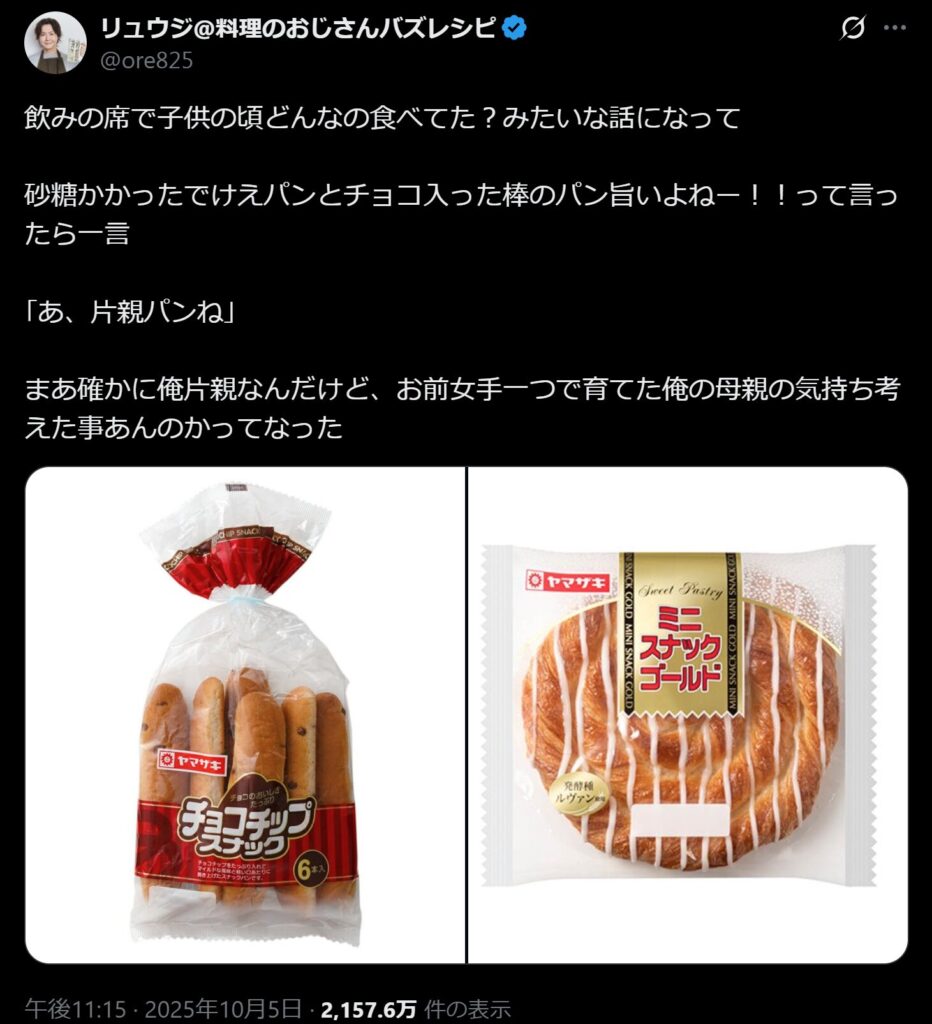932x1024 pixels.
Task: Tap the Grok slash-circle icon
Action: click(x=851, y=29)
